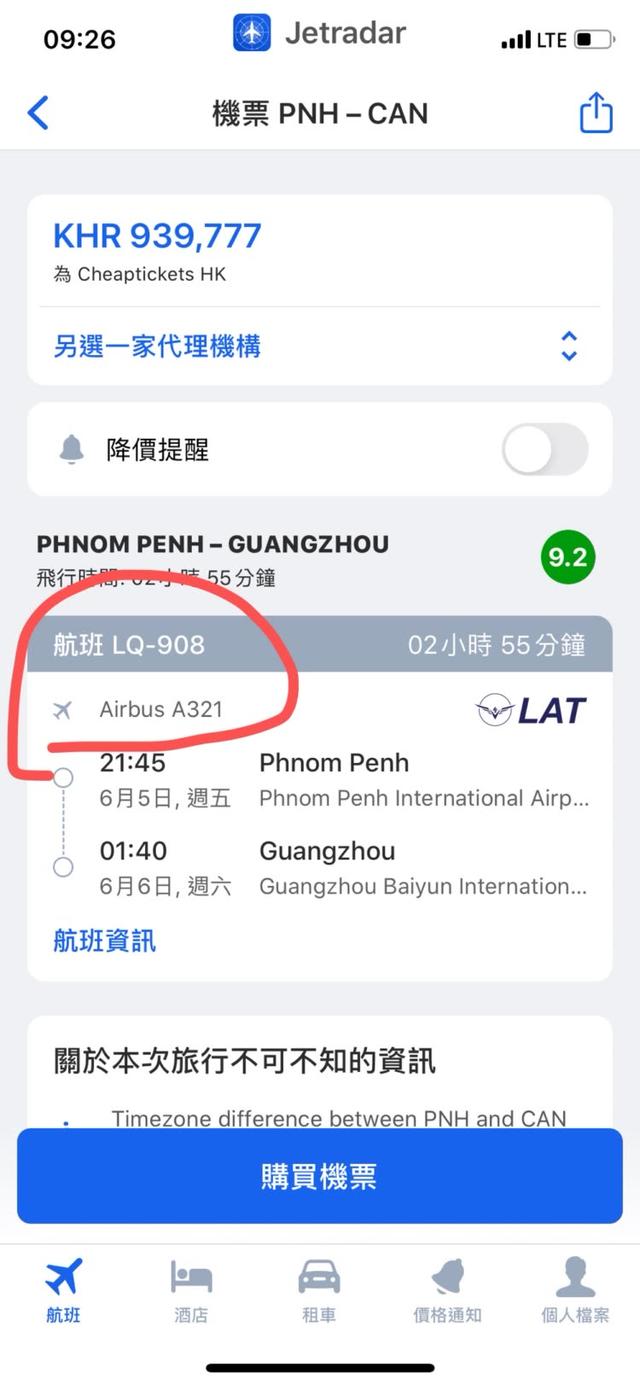Viewport: 640px width, 1386px height.
Task: Open the Price alerts (價格通知) tab
Action: (447, 1291)
